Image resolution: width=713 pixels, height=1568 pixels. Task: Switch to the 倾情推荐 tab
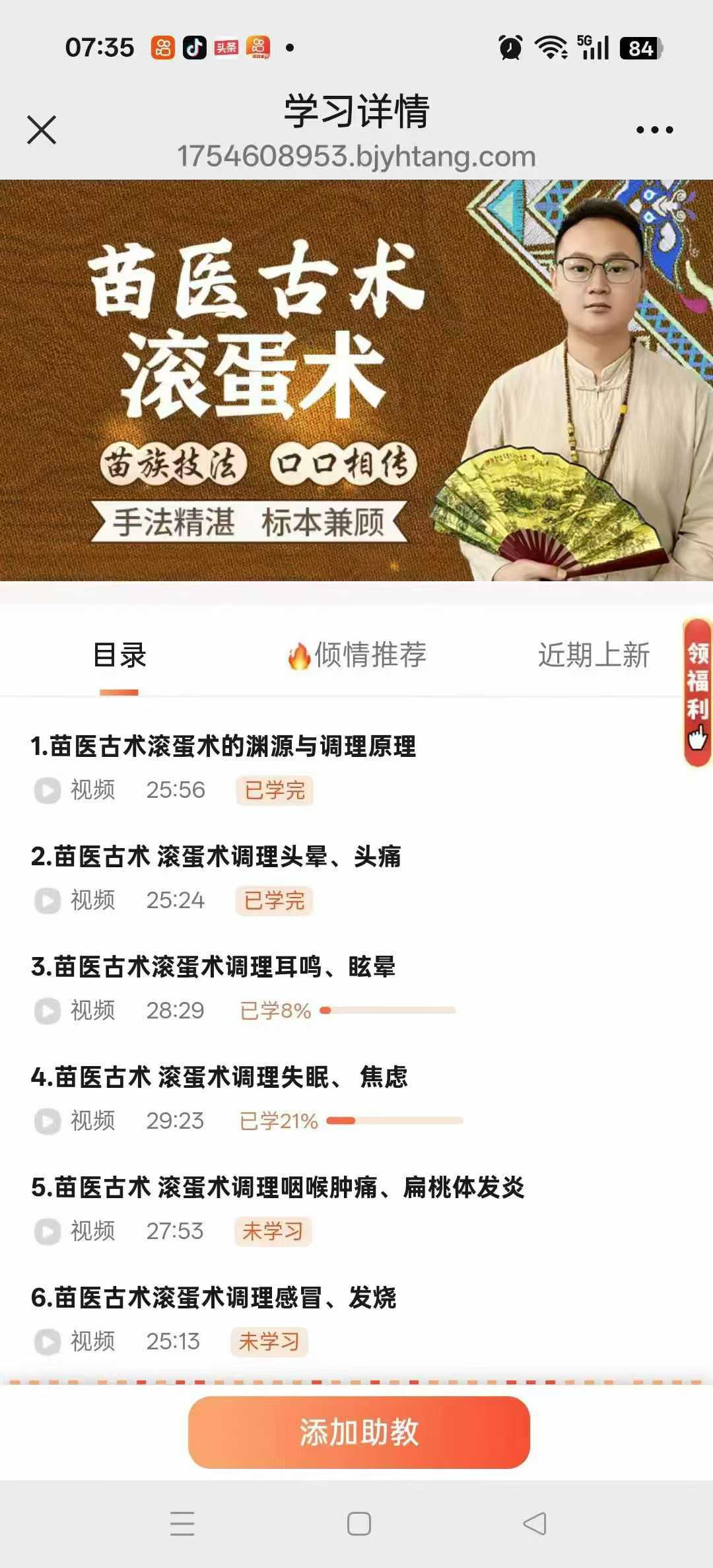click(357, 656)
